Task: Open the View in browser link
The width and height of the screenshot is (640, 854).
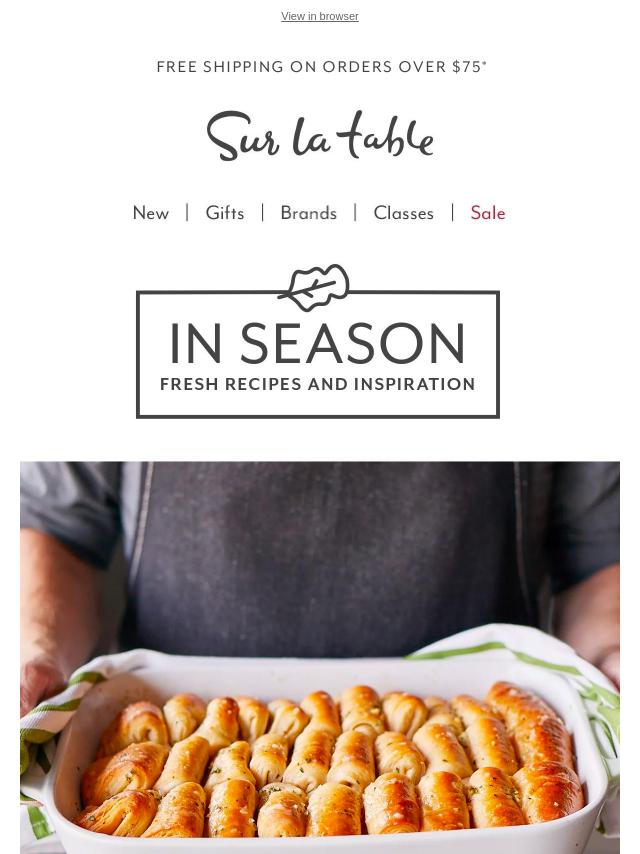Action: coord(319,16)
